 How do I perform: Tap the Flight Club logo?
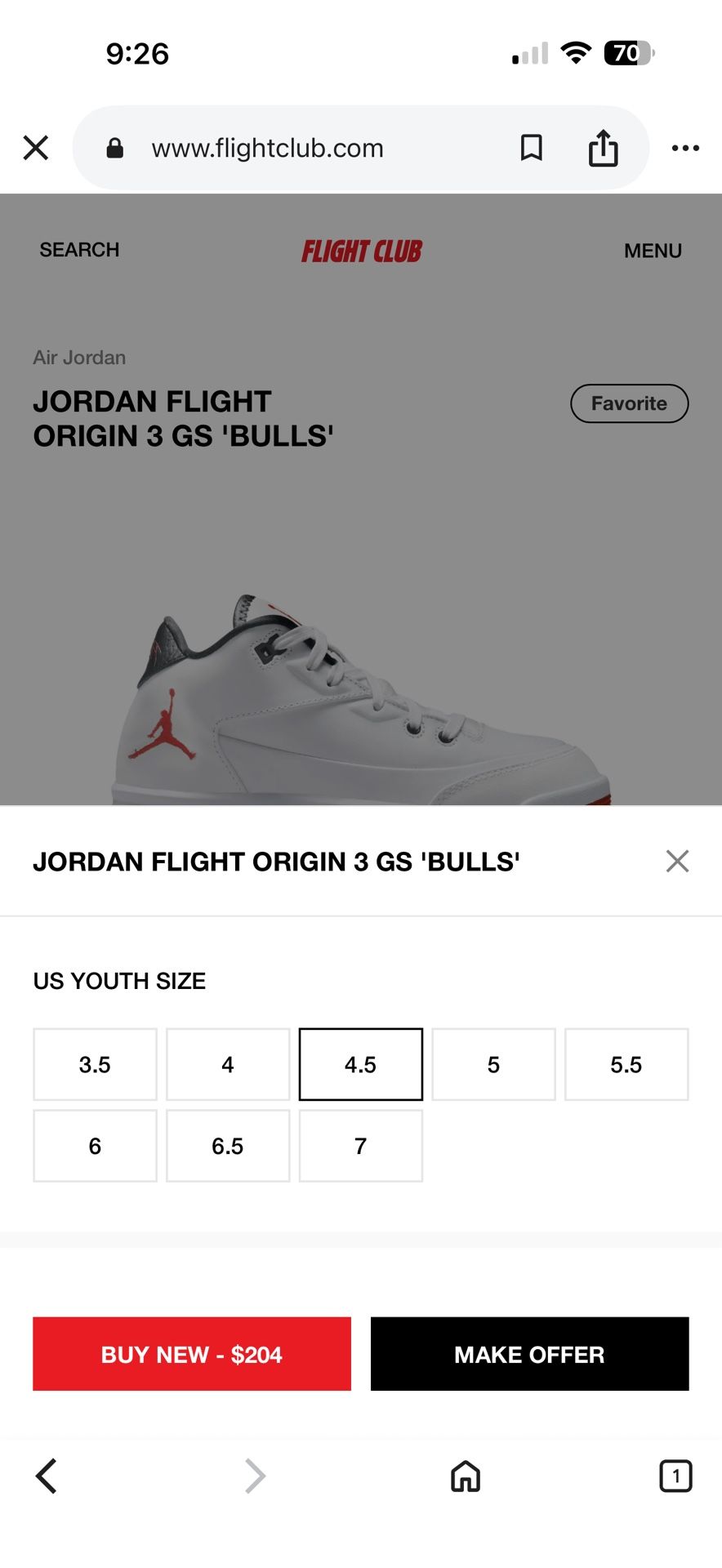pyautogui.click(x=360, y=250)
